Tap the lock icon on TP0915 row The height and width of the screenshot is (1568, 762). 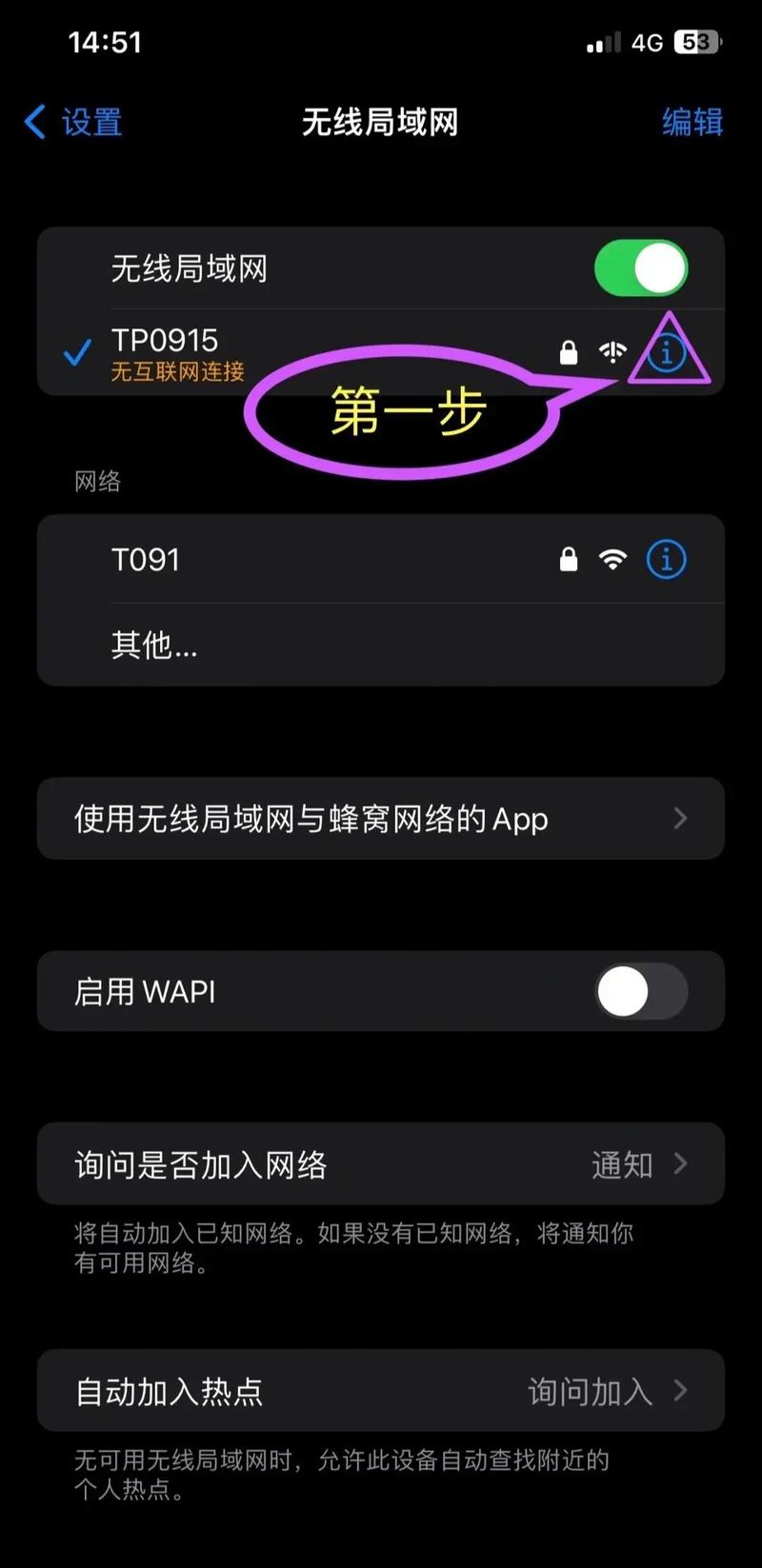pos(569,351)
